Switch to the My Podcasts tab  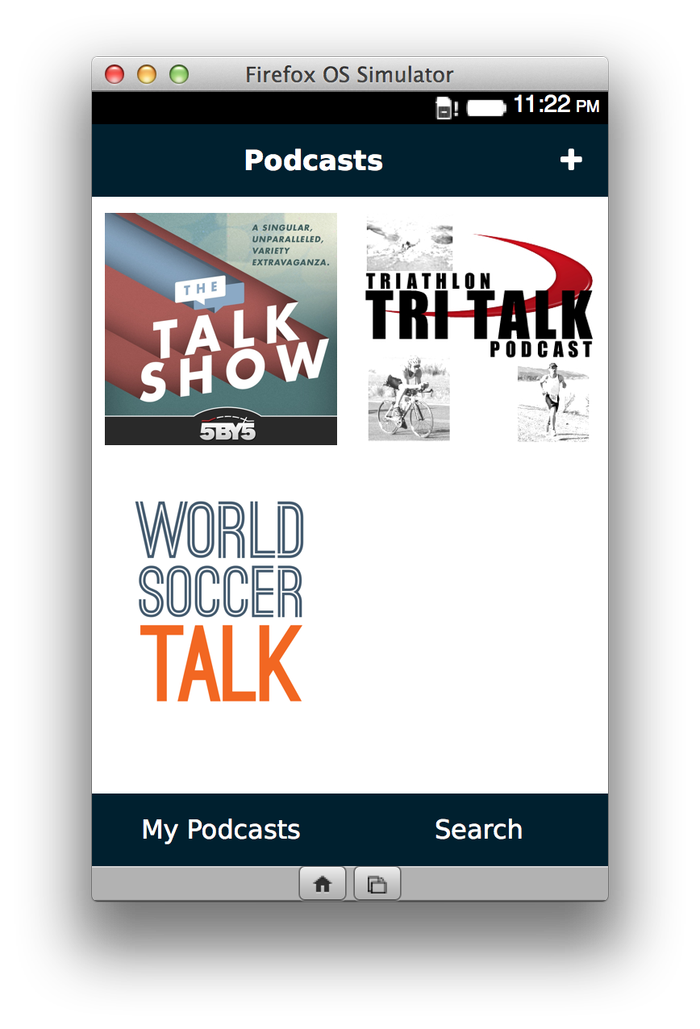coord(221,829)
